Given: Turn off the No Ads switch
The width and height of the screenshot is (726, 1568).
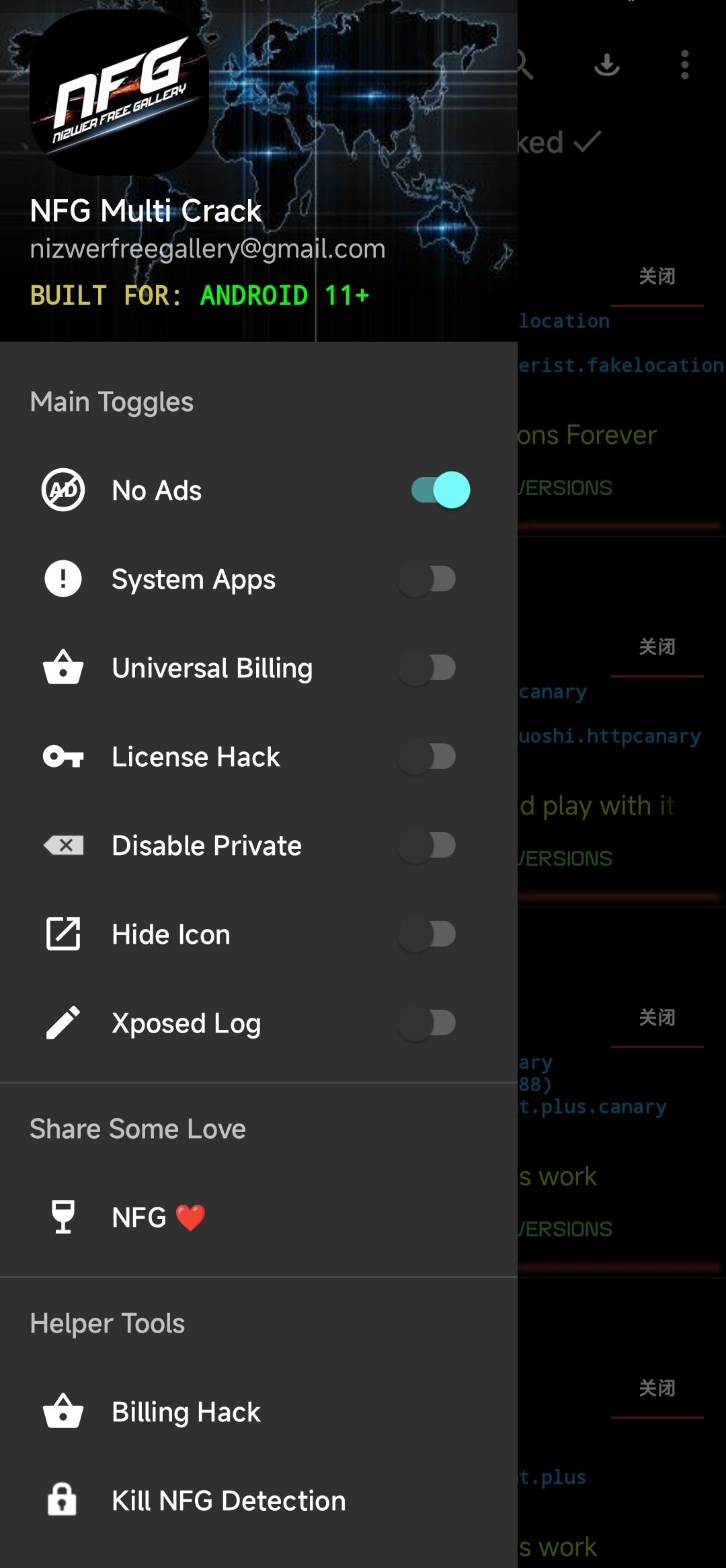Looking at the screenshot, I should tap(440, 490).
